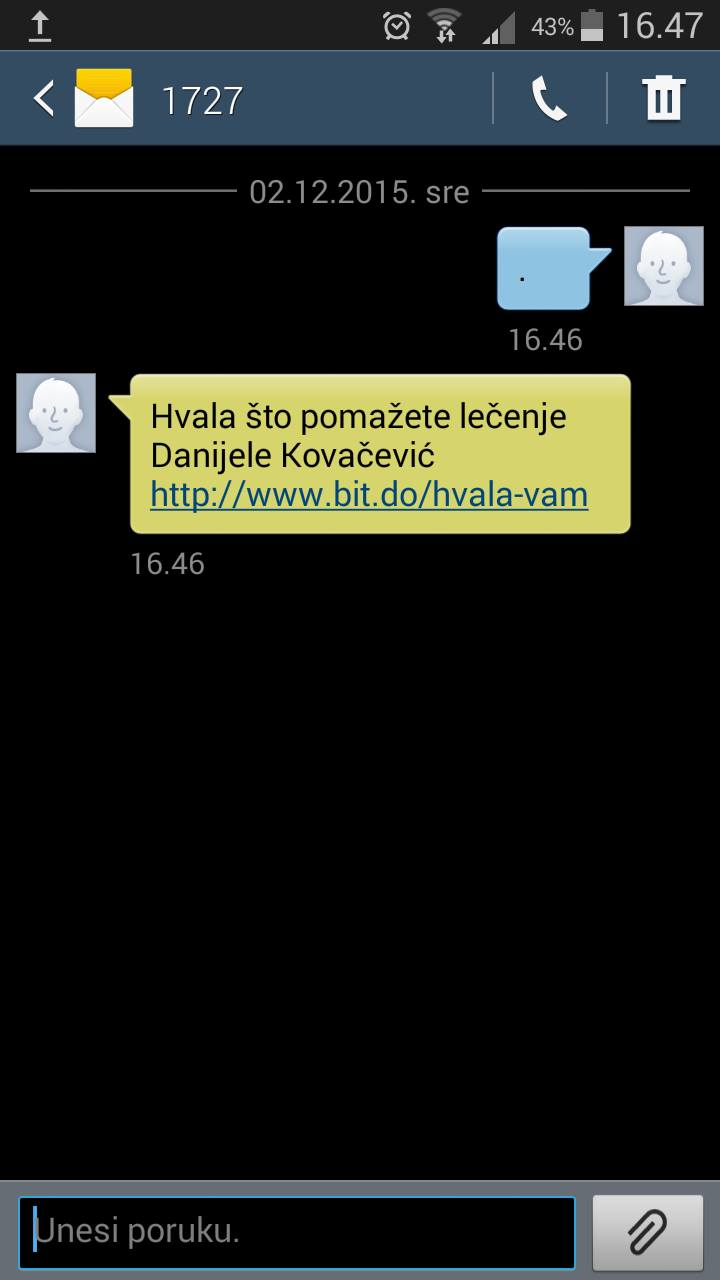Open the 1727 sender's contact avatar

[x=56, y=413]
